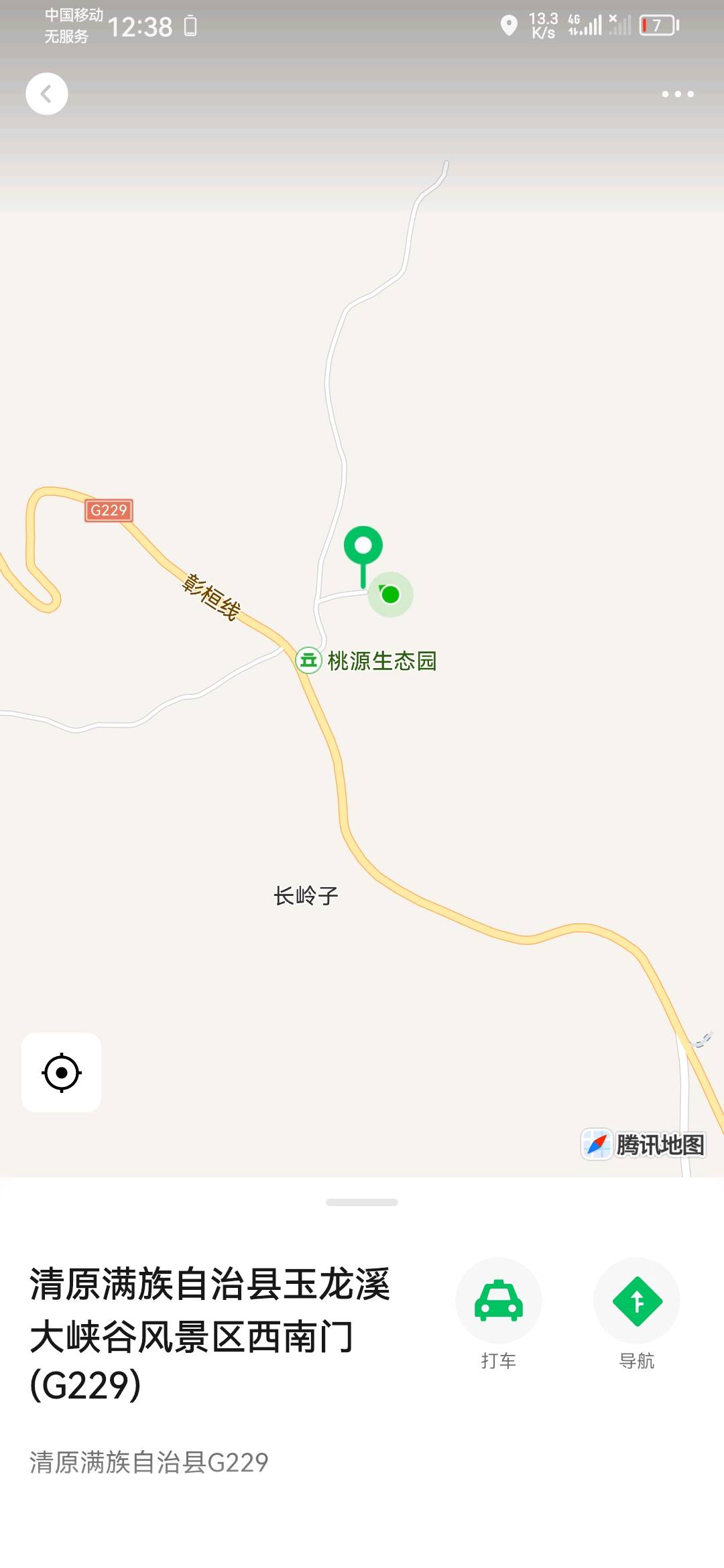Viewport: 724px width, 1568px height.
Task: Go back using the top-left arrow
Action: click(x=47, y=94)
